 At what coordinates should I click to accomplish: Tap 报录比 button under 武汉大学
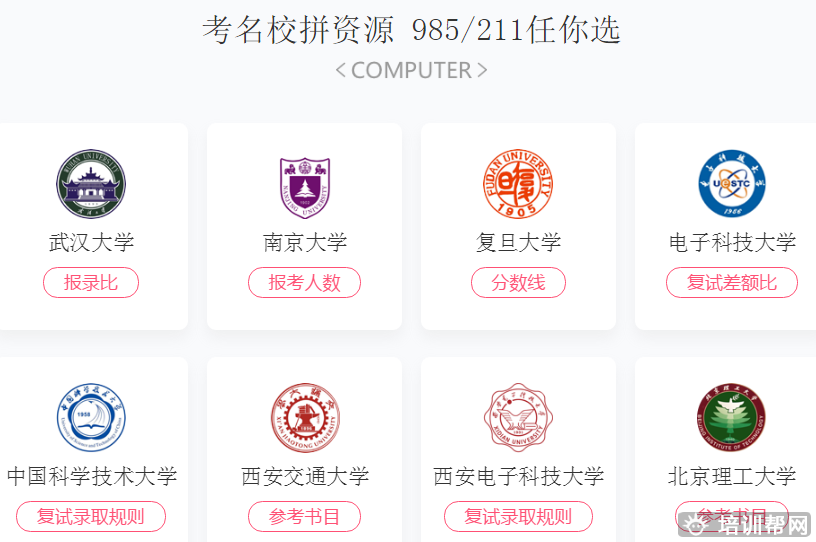(91, 283)
